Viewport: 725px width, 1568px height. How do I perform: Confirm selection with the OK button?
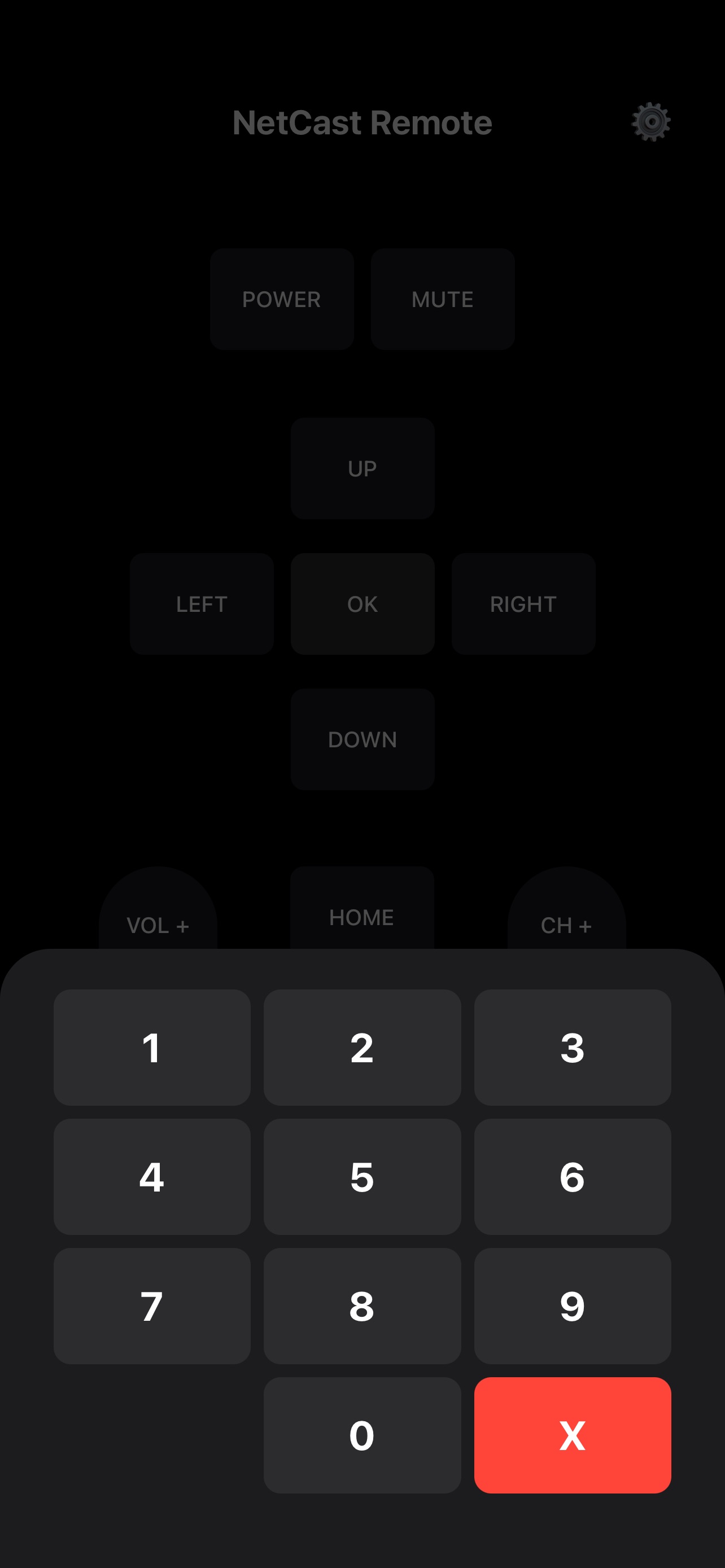(362, 603)
